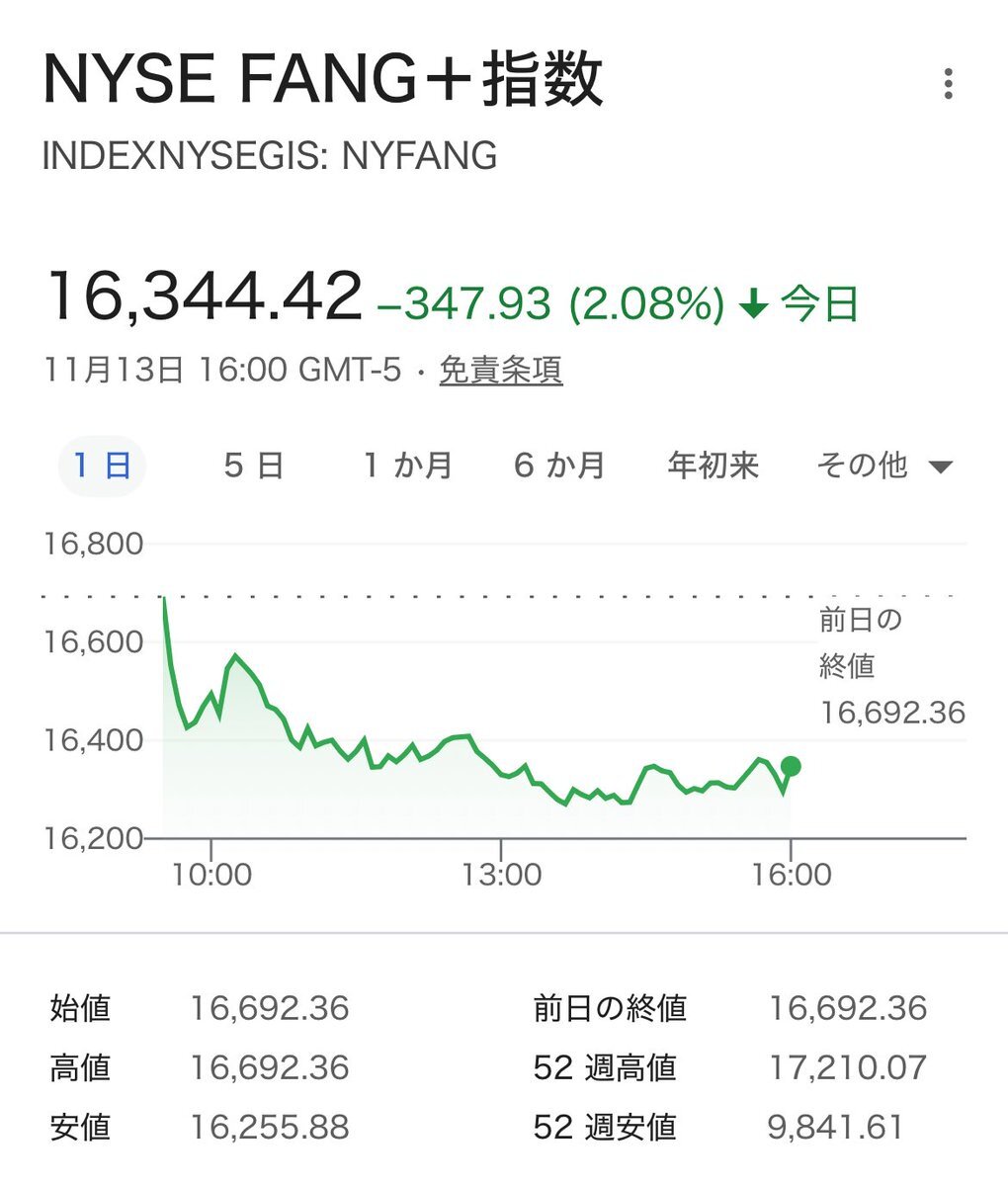
Task: Open the three-dot overflow menu
Action: pyautogui.click(x=948, y=84)
